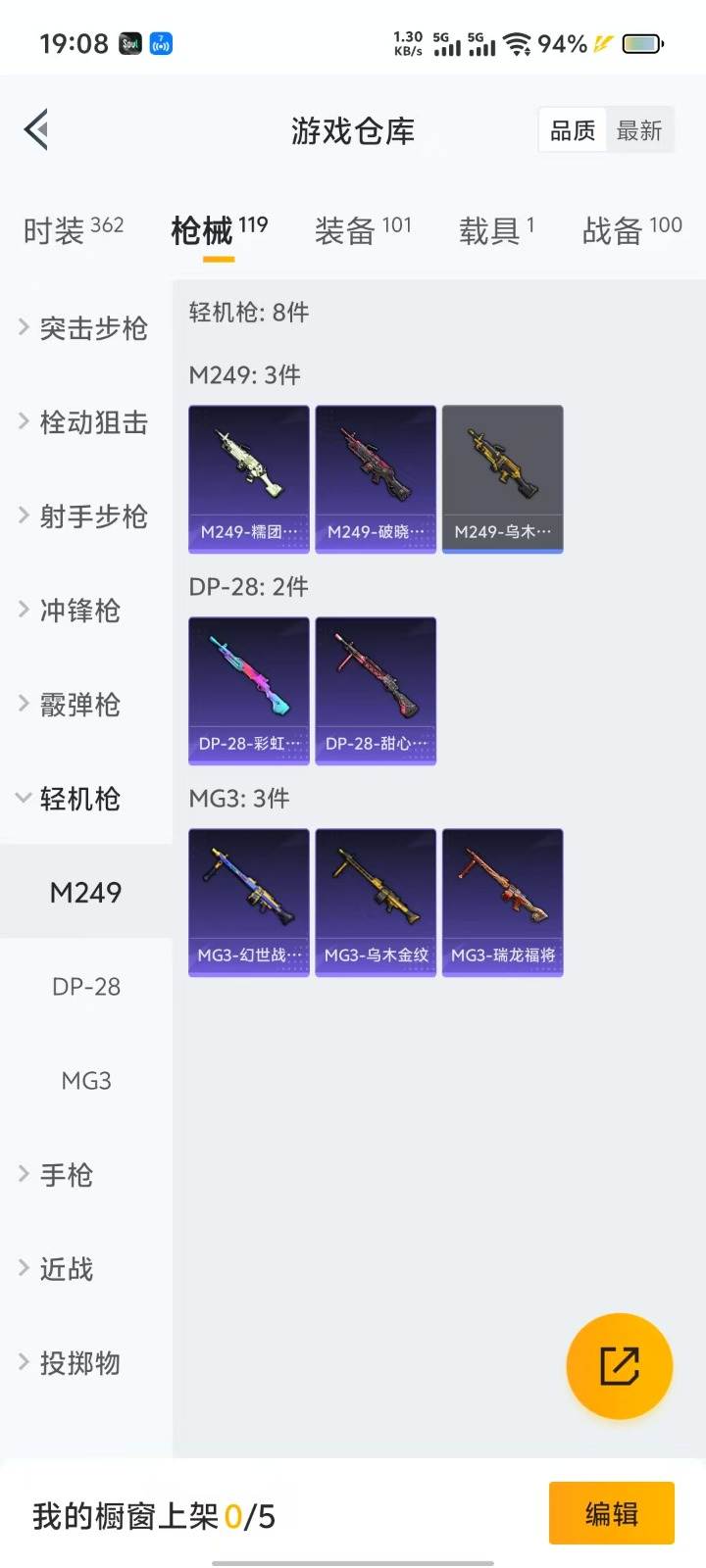The width and height of the screenshot is (706, 1568).
Task: Expand the 投掷物 category
Action: (78, 1363)
